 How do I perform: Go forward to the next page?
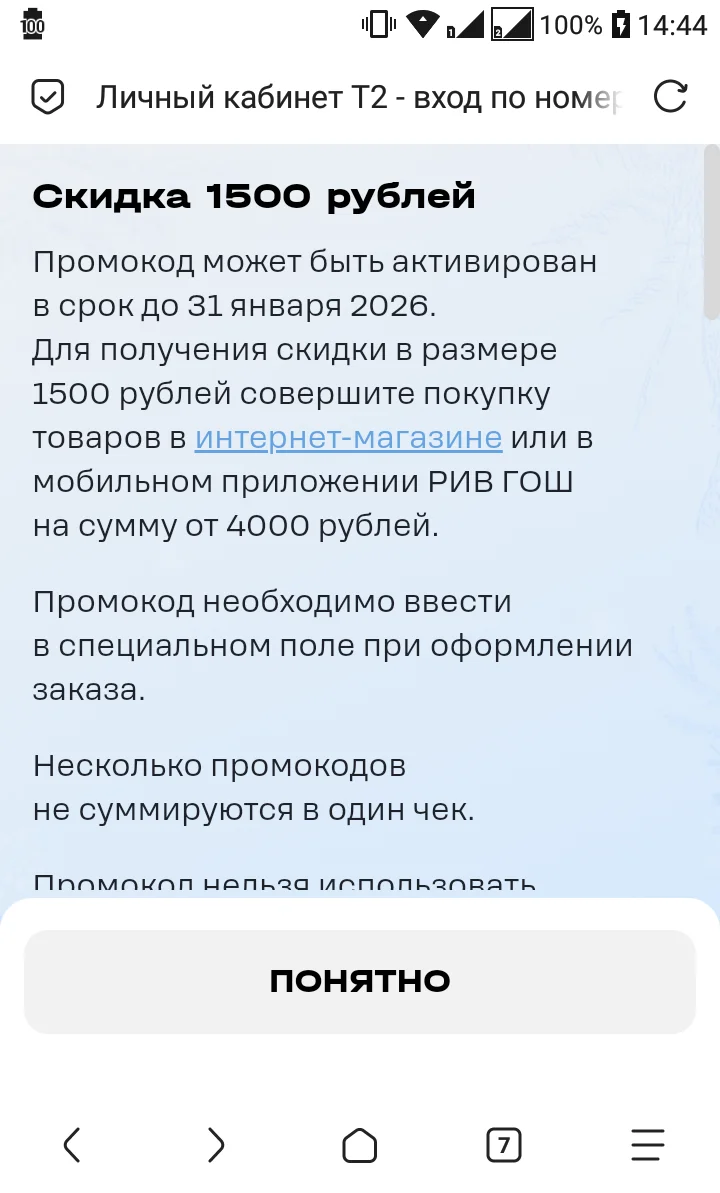point(216,1145)
